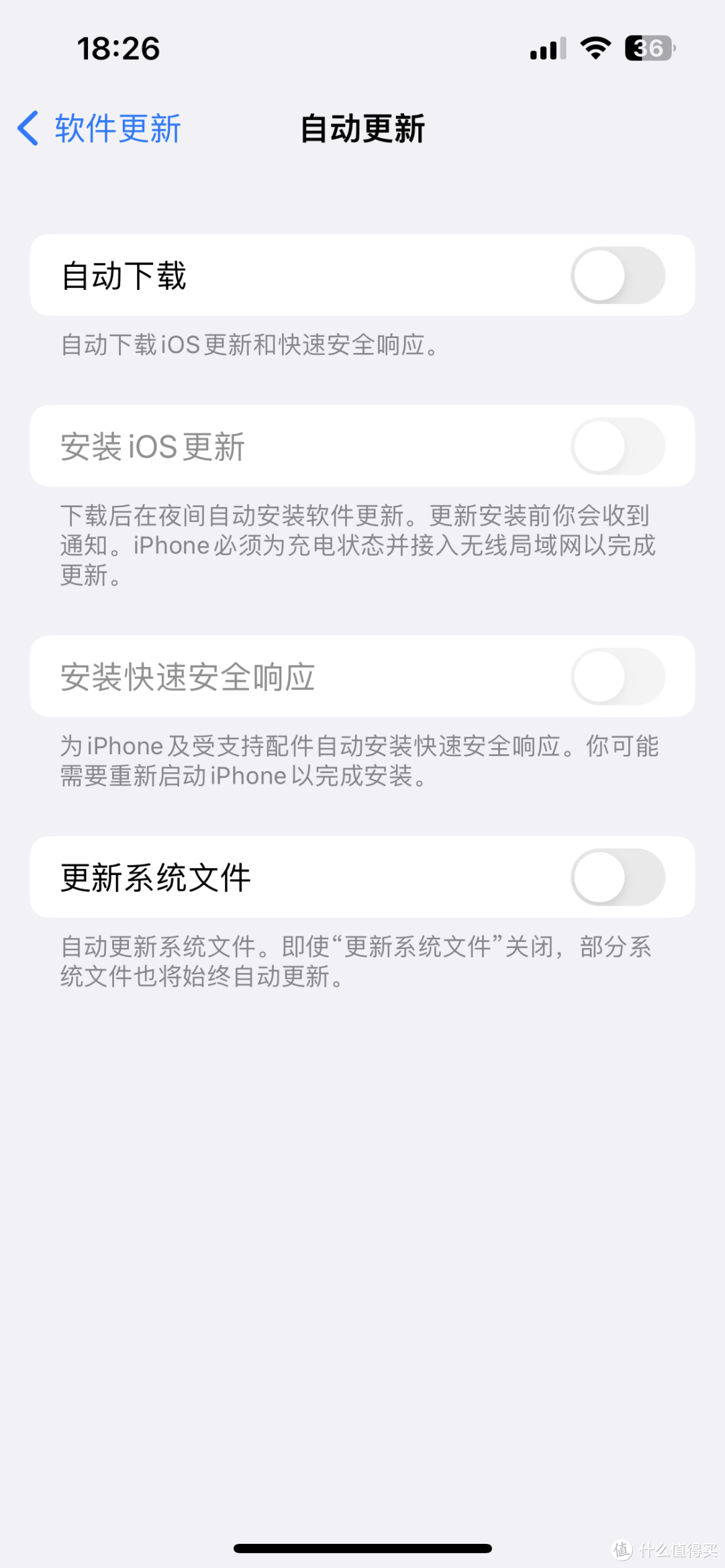This screenshot has width=725, height=1568.
Task: Go back to 软件更新
Action: pyautogui.click(x=99, y=128)
